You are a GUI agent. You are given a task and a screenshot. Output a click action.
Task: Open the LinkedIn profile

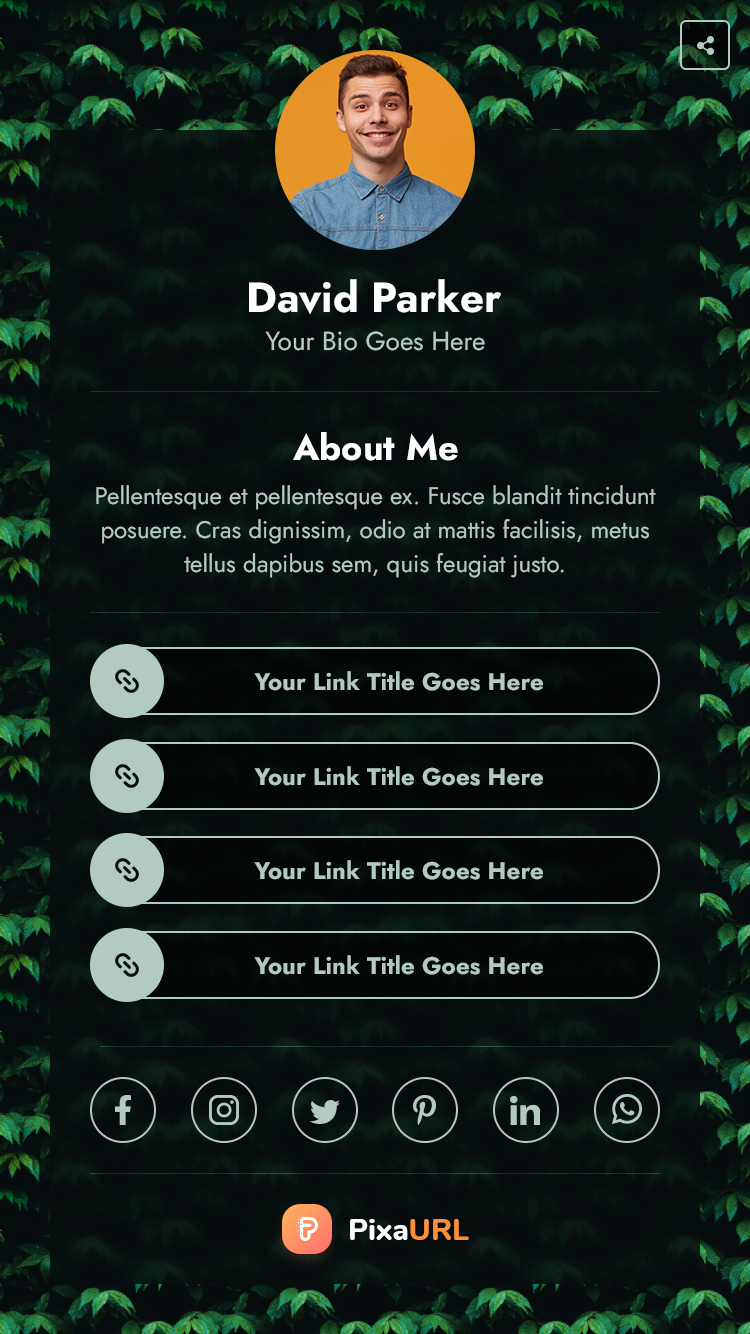click(526, 1110)
